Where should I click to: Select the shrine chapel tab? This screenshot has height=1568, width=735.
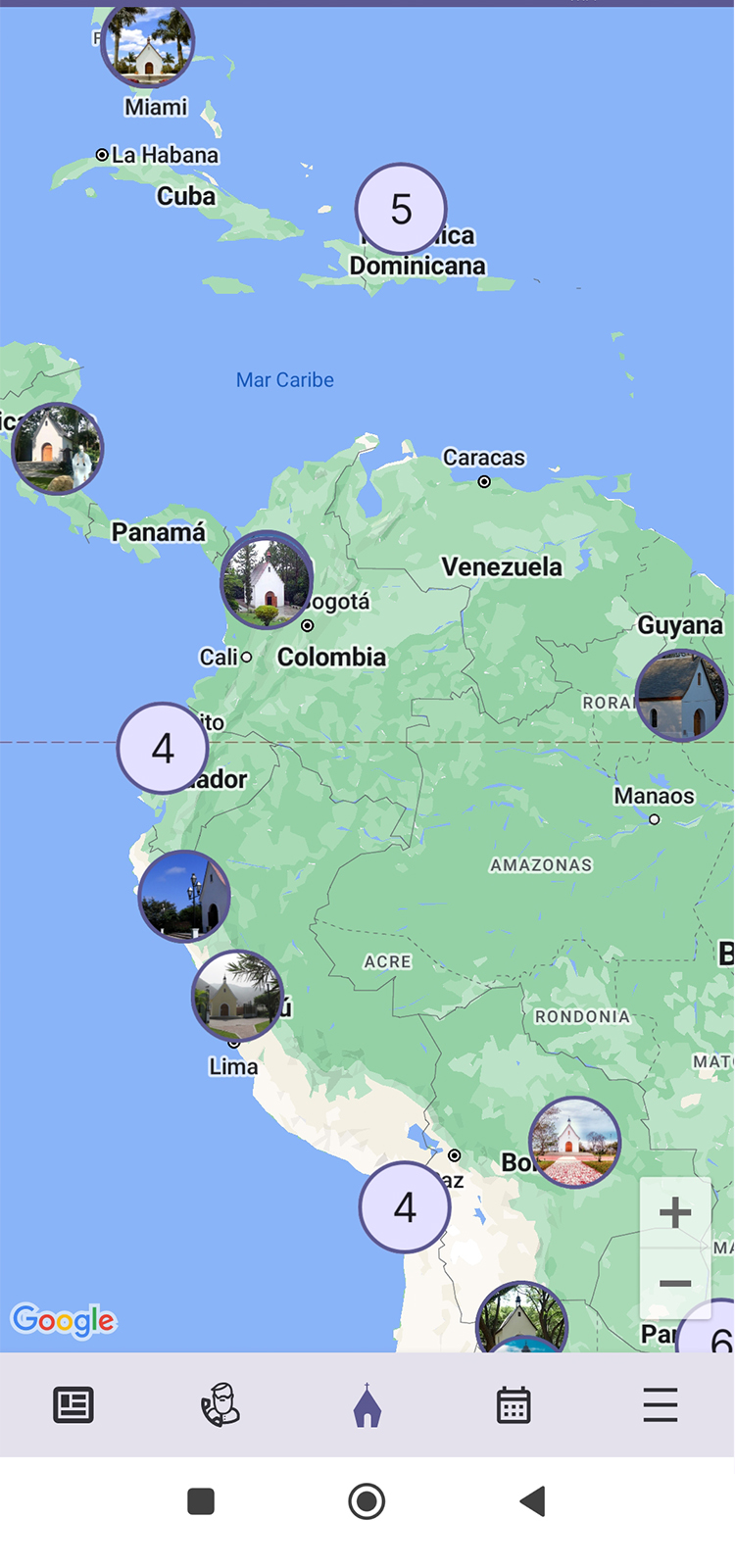tap(367, 1405)
